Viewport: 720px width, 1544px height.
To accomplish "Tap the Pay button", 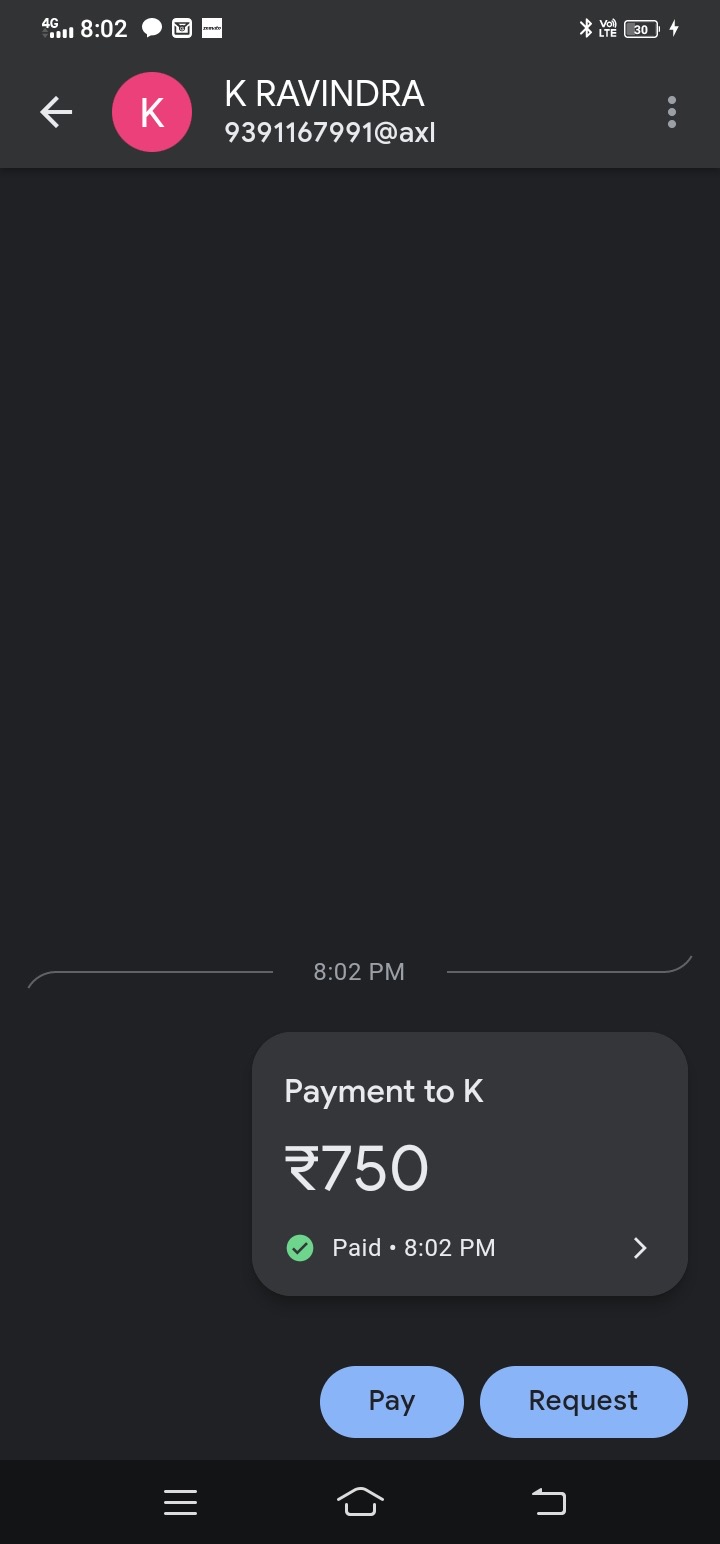I will pyautogui.click(x=391, y=1401).
